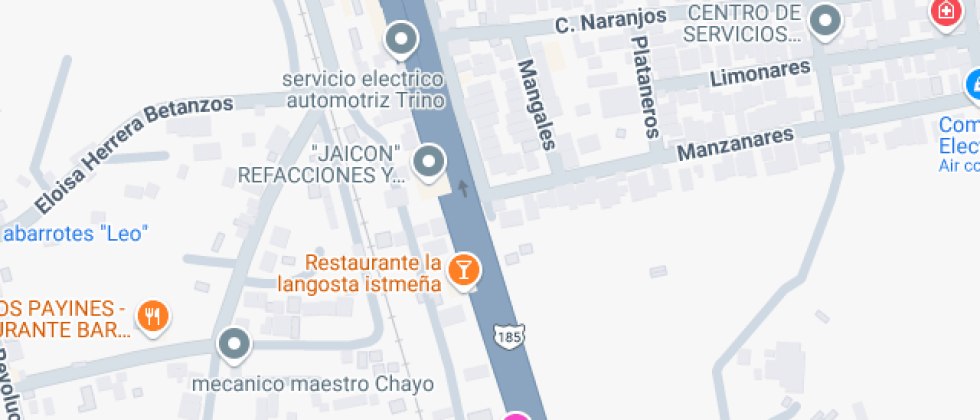This screenshot has width=980, height=420.
Task: Open the Centro de Servicios pin
Action: click(x=825, y=21)
